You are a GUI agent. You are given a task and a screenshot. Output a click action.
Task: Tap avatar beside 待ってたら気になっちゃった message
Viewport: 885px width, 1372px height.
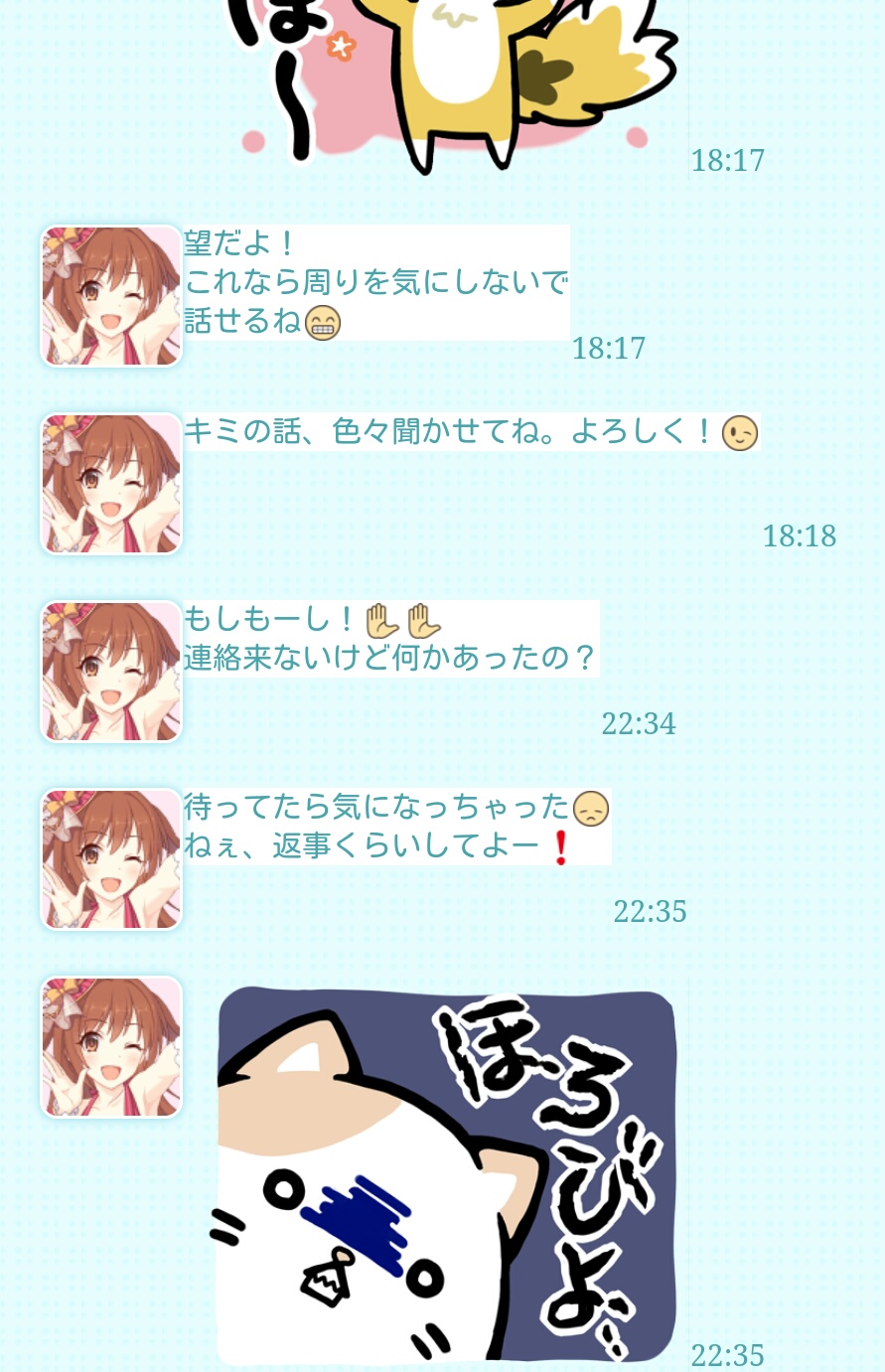click(111, 859)
